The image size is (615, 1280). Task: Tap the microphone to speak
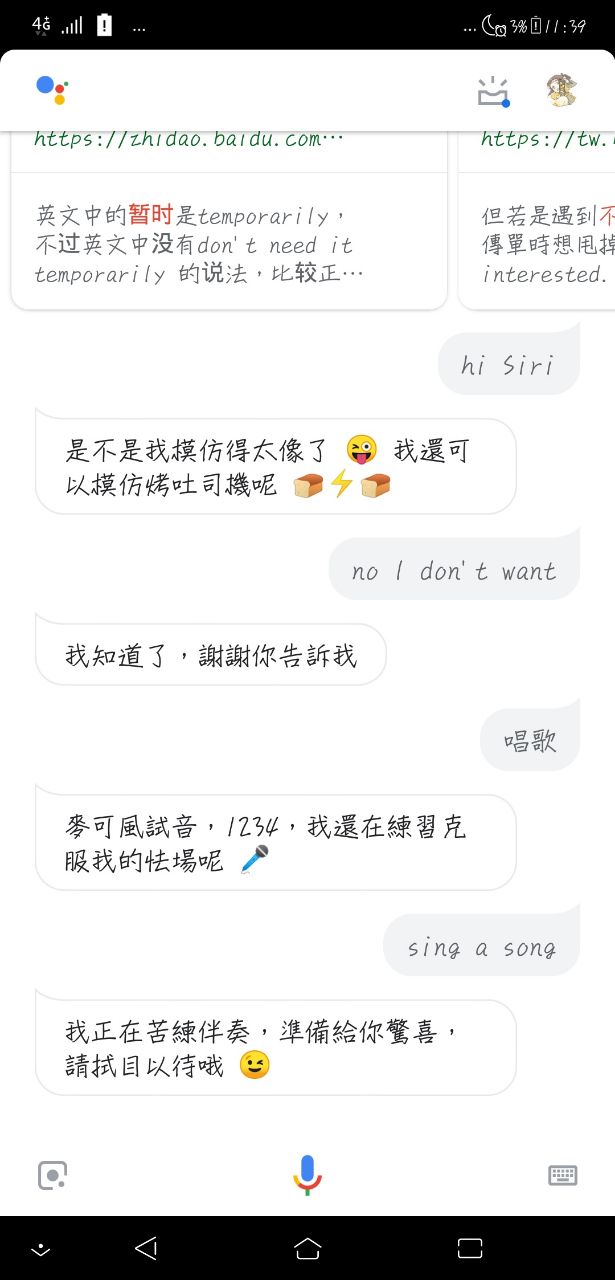point(307,1174)
